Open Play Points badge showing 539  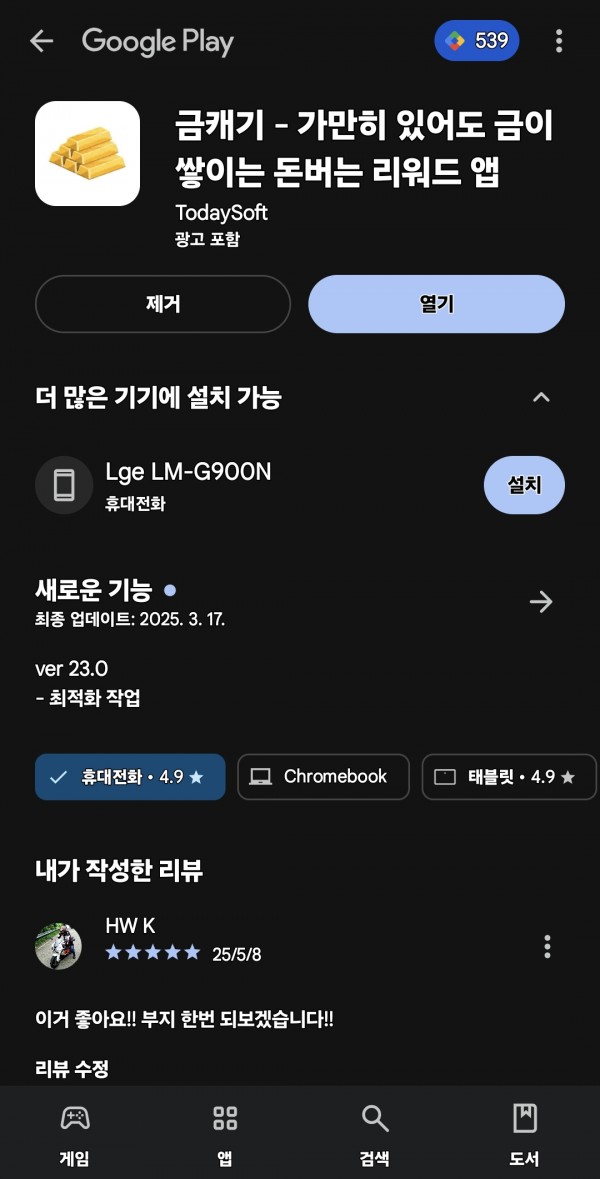click(477, 41)
